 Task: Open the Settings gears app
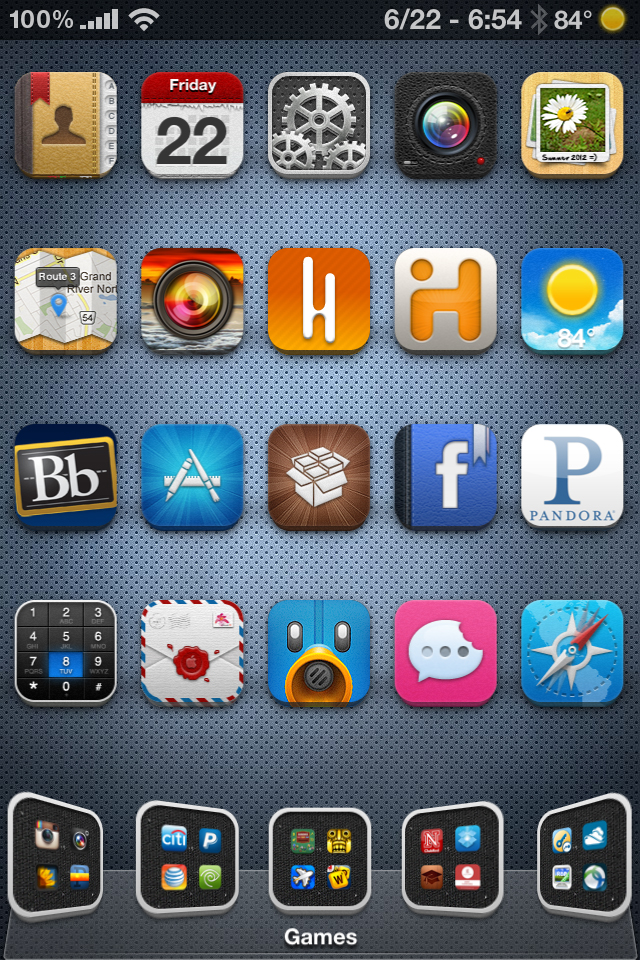[x=319, y=125]
